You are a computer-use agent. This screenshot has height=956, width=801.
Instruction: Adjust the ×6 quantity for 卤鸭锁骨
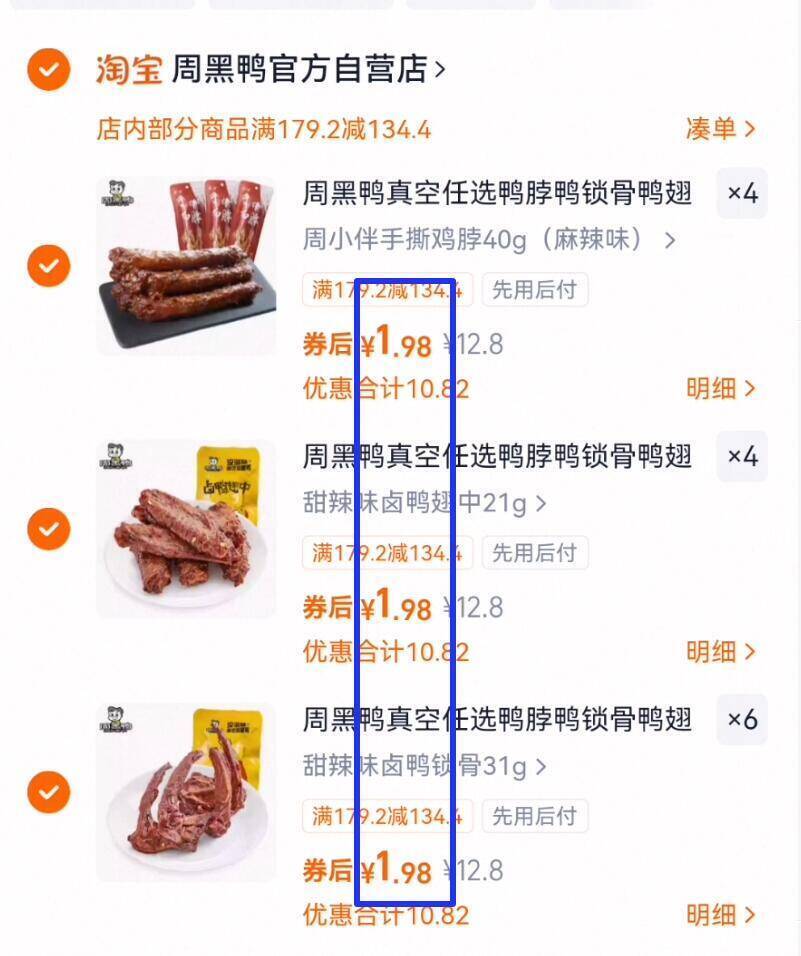742,720
